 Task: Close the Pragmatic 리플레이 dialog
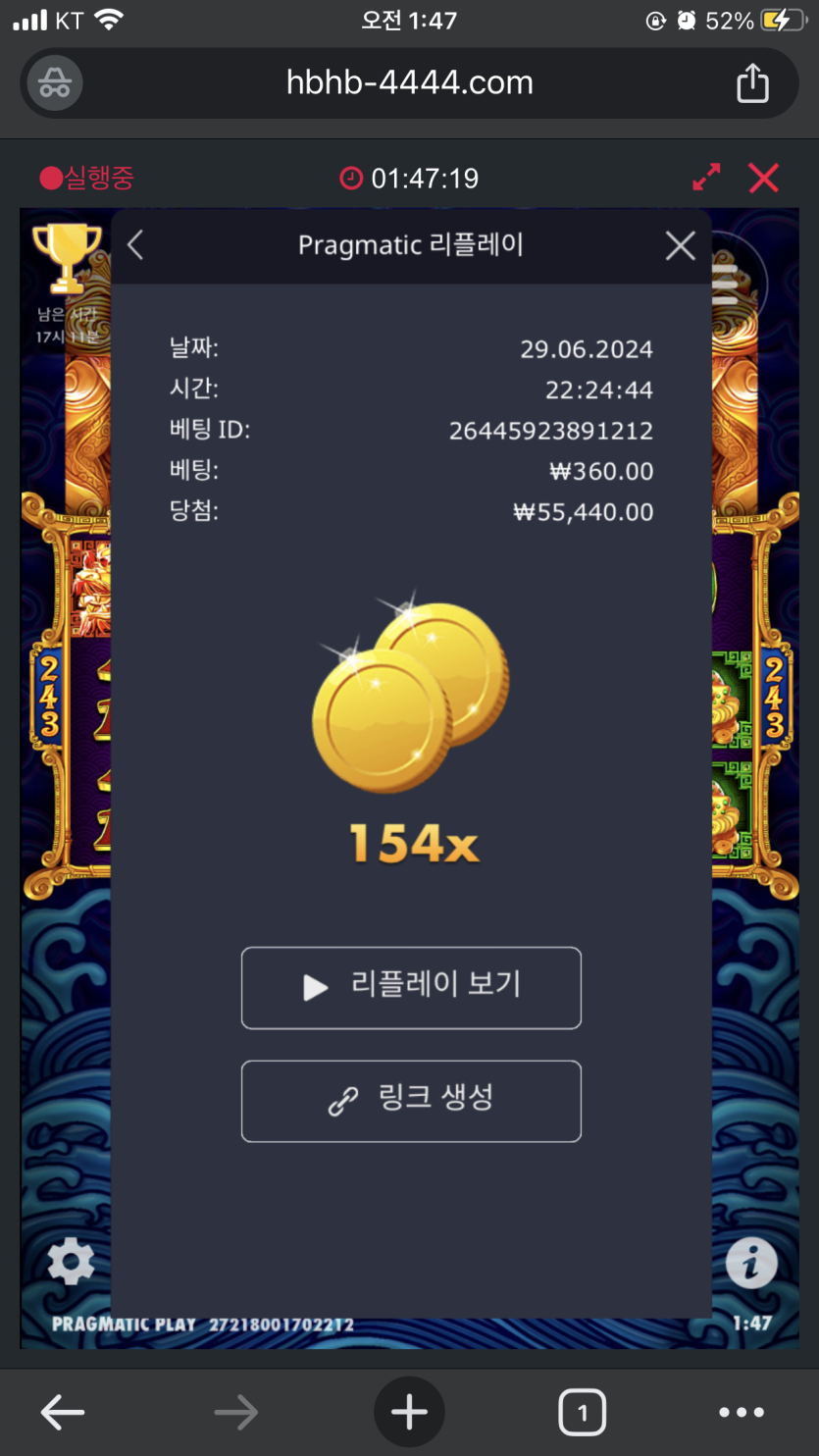pos(680,245)
